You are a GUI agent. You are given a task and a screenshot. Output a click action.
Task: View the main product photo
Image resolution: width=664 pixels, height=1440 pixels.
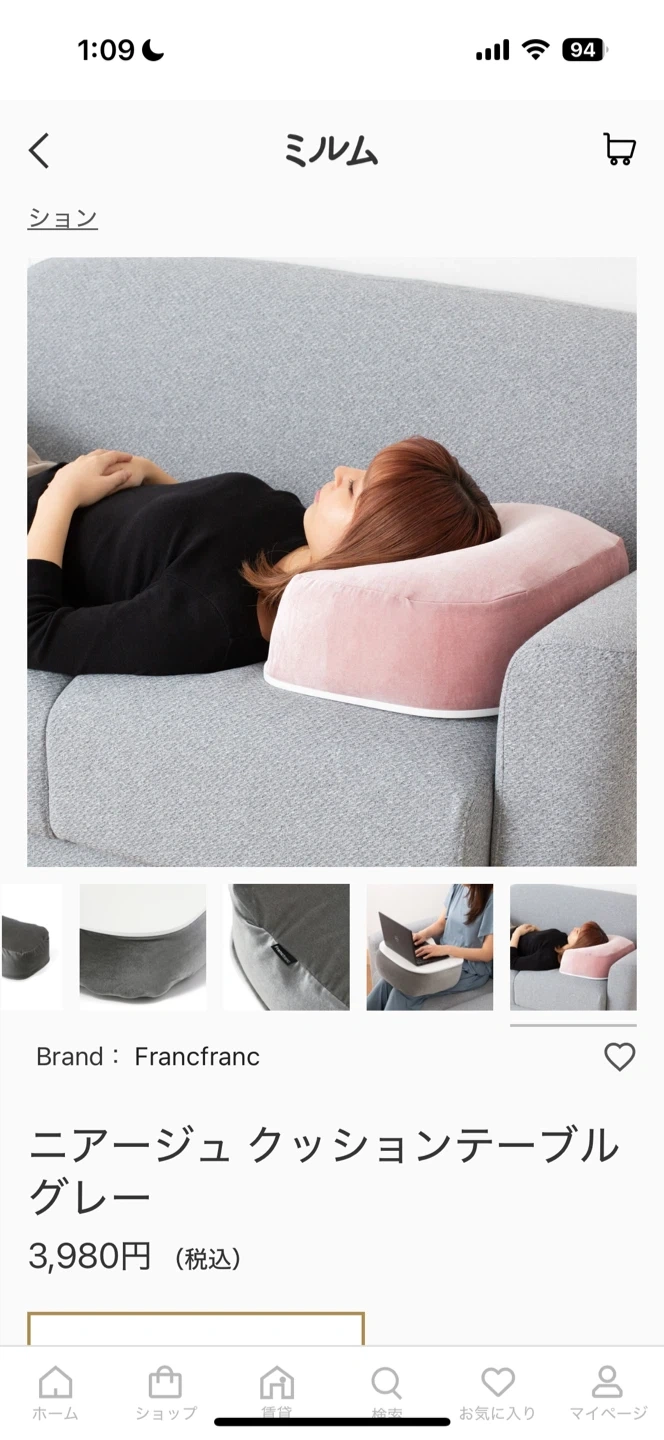[x=331, y=561]
